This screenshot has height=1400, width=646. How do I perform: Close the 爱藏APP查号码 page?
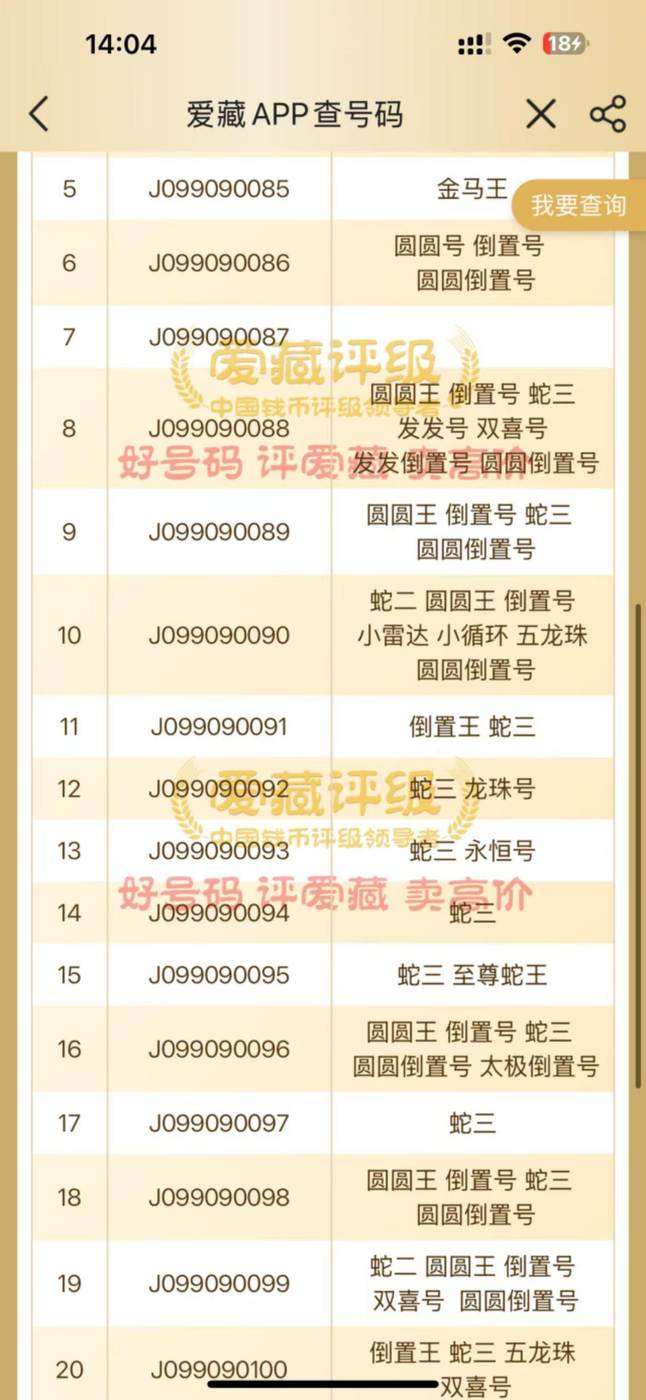[x=541, y=114]
